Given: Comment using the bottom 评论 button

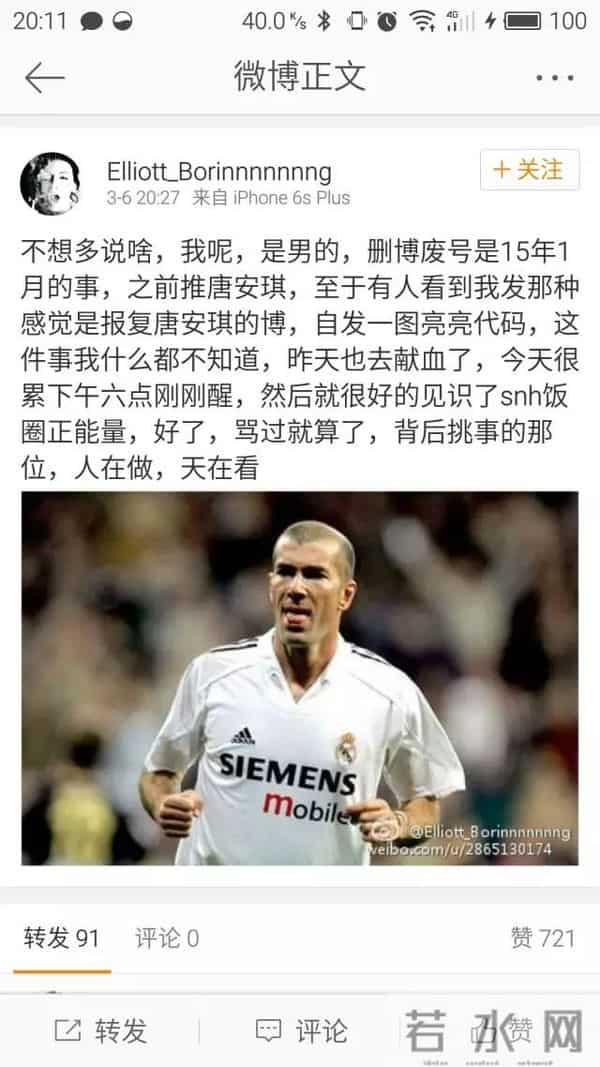Looking at the screenshot, I should point(300,1030).
